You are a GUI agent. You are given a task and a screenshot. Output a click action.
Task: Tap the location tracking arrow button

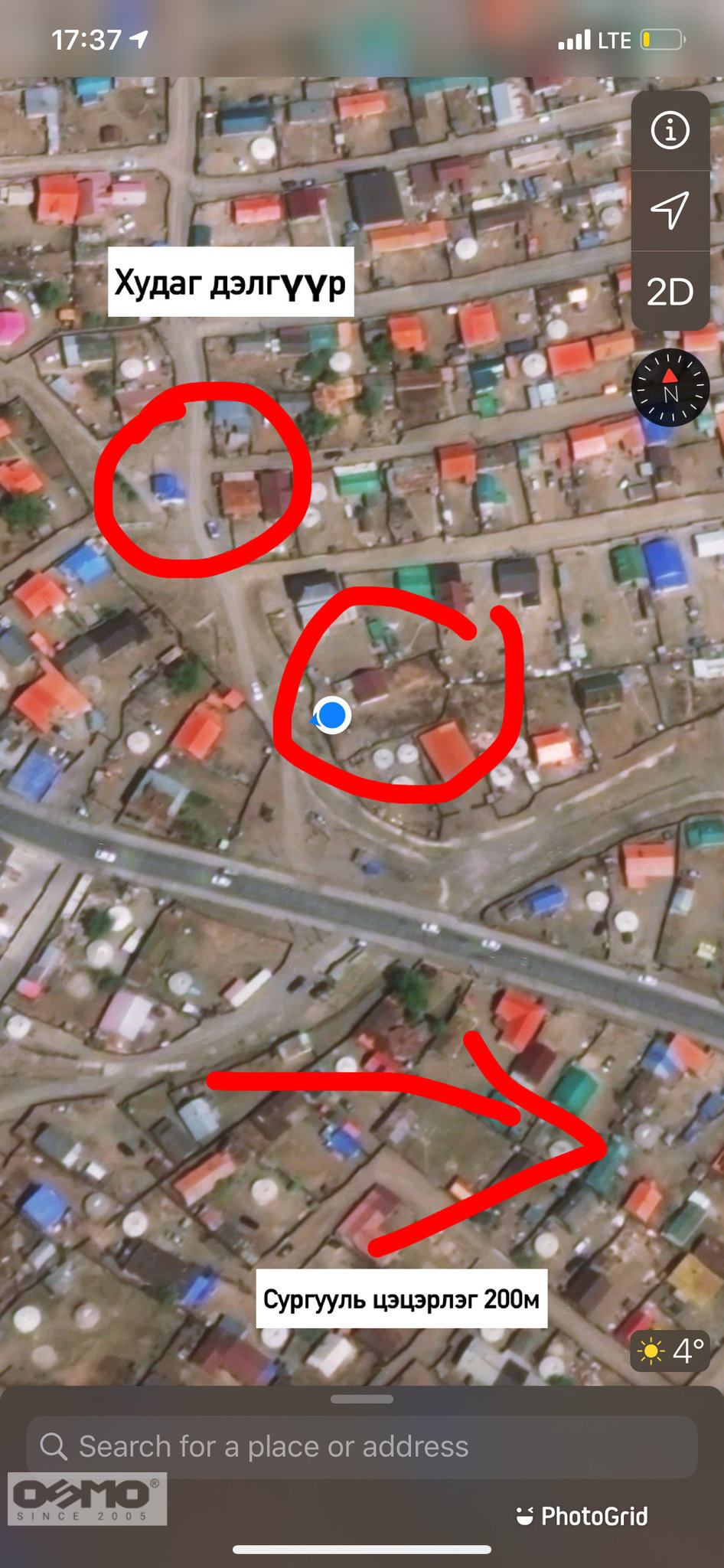point(670,211)
